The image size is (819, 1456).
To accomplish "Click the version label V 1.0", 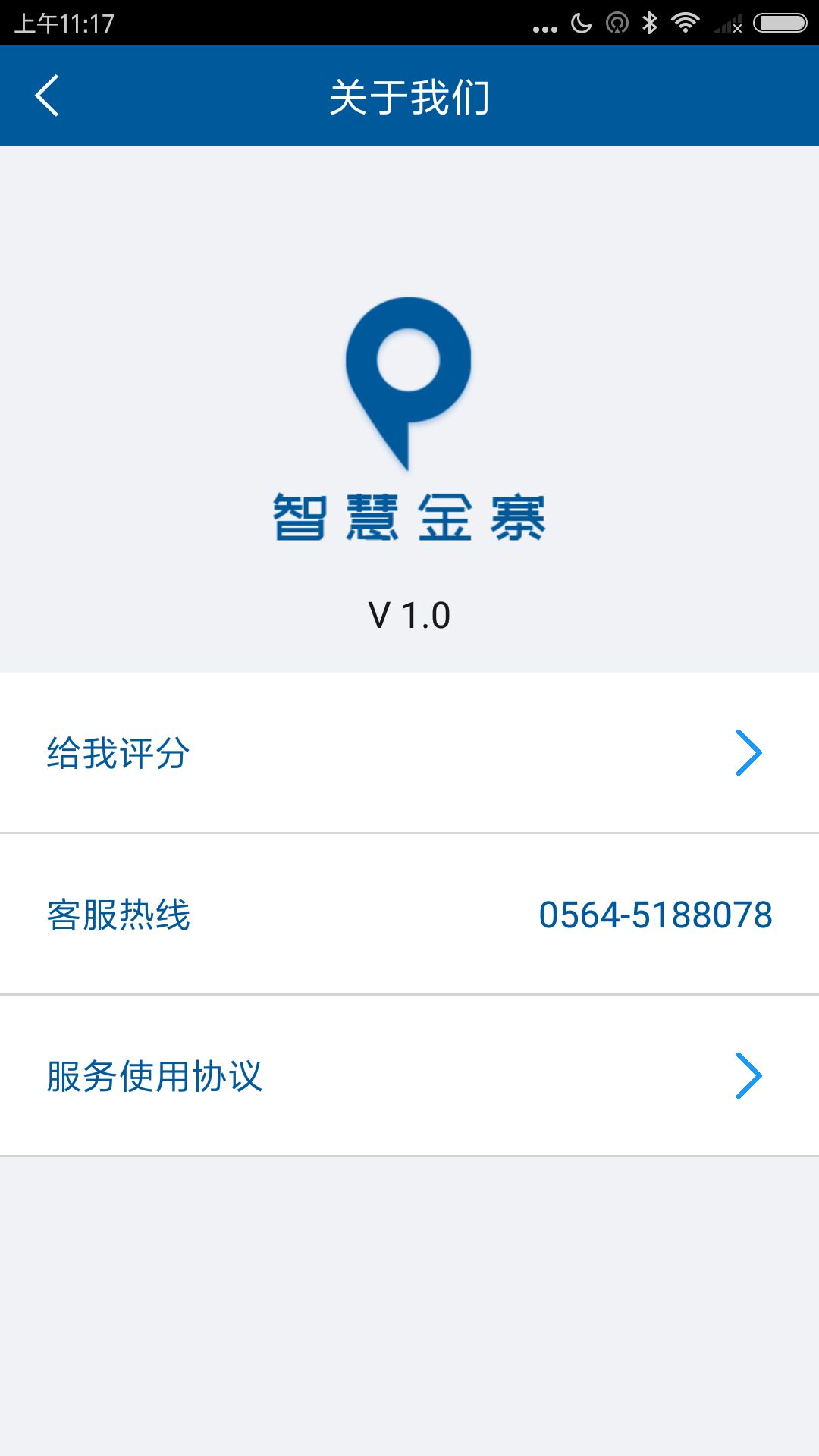I will (407, 616).
